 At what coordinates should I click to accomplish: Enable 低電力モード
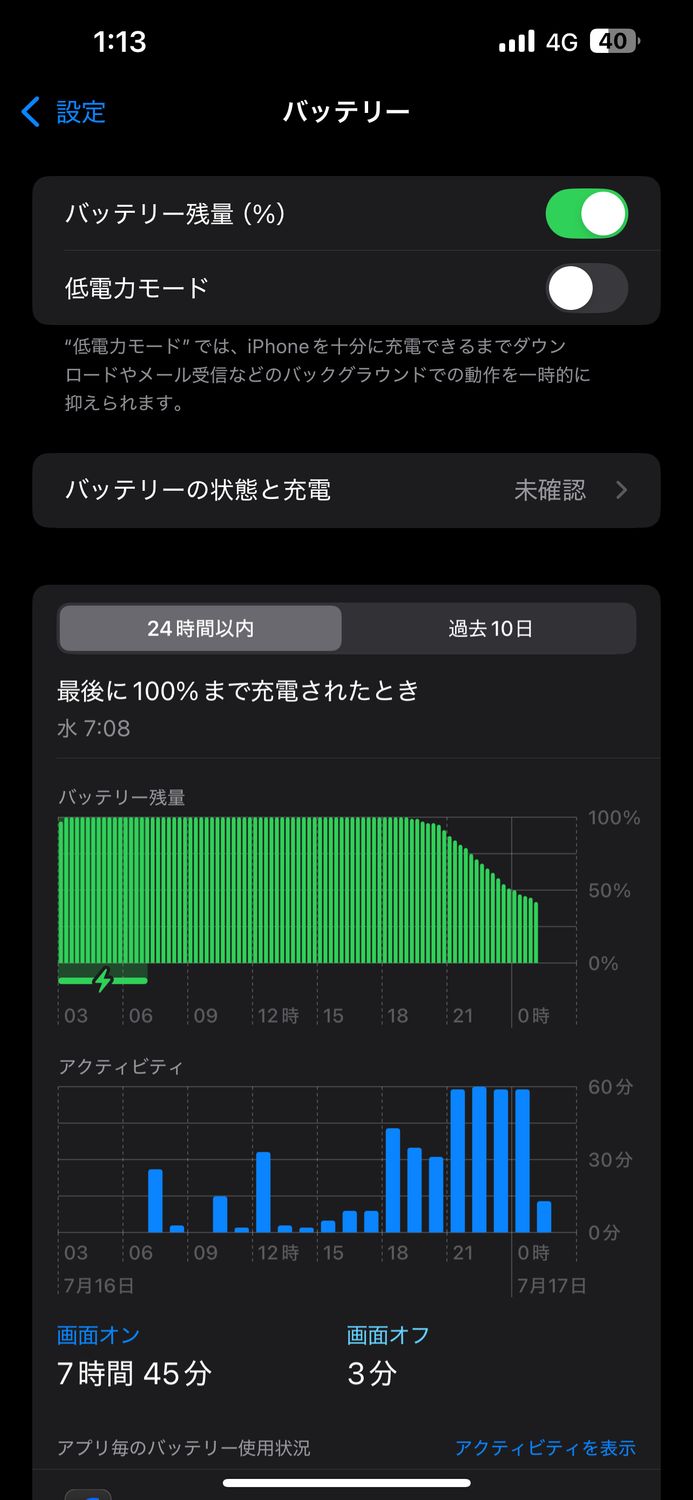click(587, 289)
